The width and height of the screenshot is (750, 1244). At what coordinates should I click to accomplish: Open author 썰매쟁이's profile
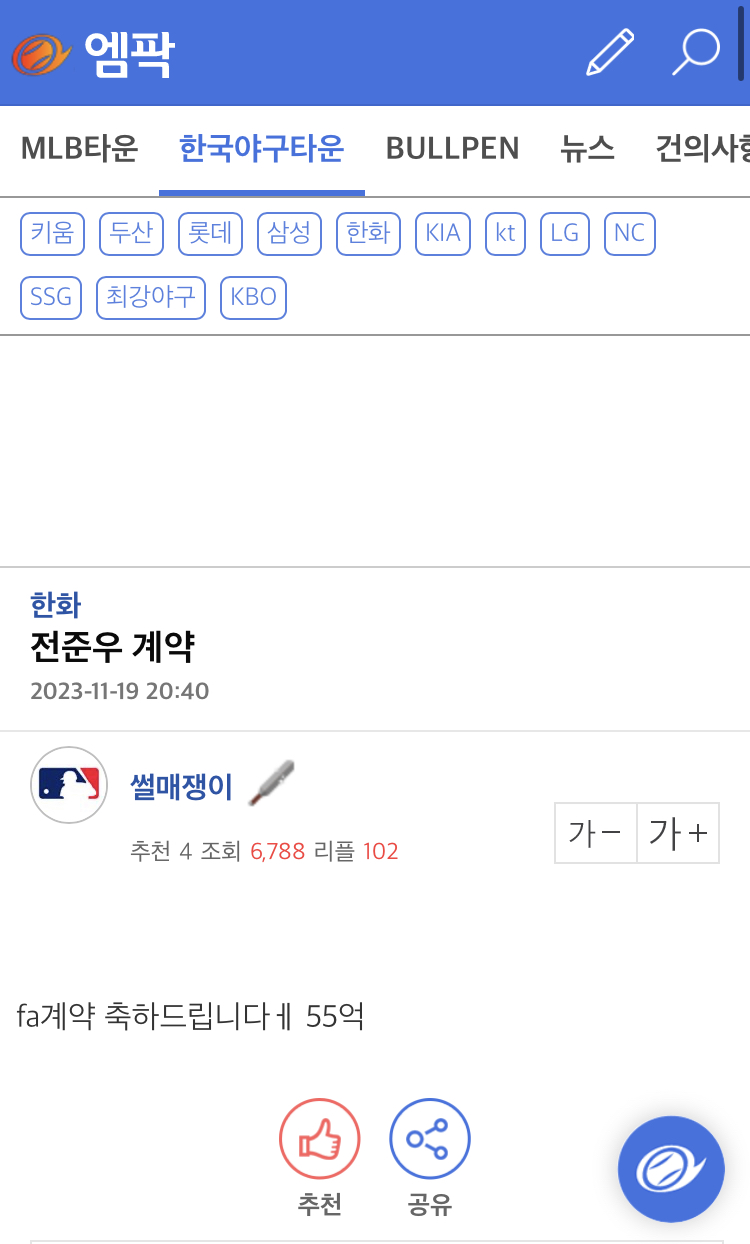181,788
